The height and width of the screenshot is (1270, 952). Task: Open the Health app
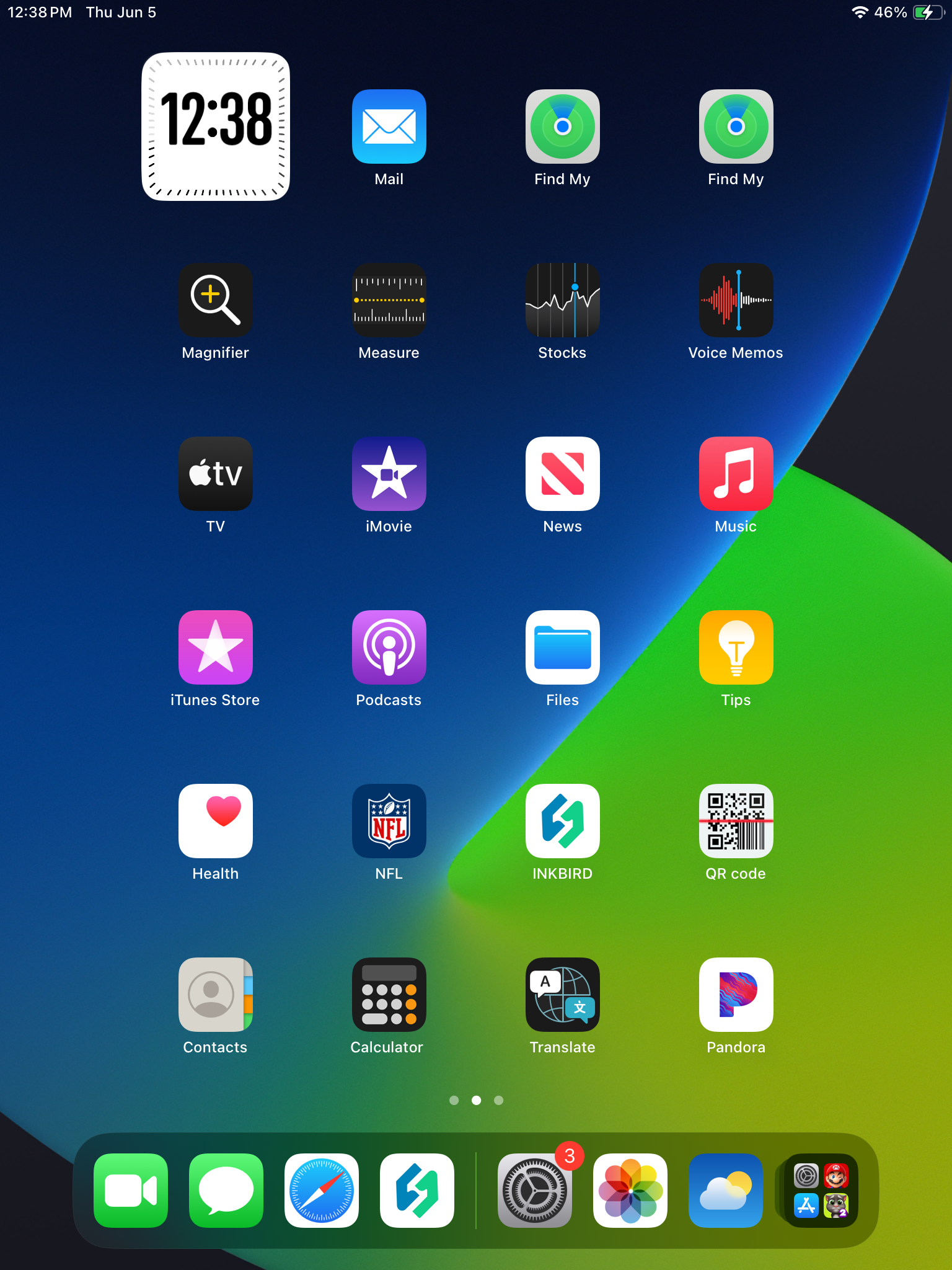coord(215,821)
